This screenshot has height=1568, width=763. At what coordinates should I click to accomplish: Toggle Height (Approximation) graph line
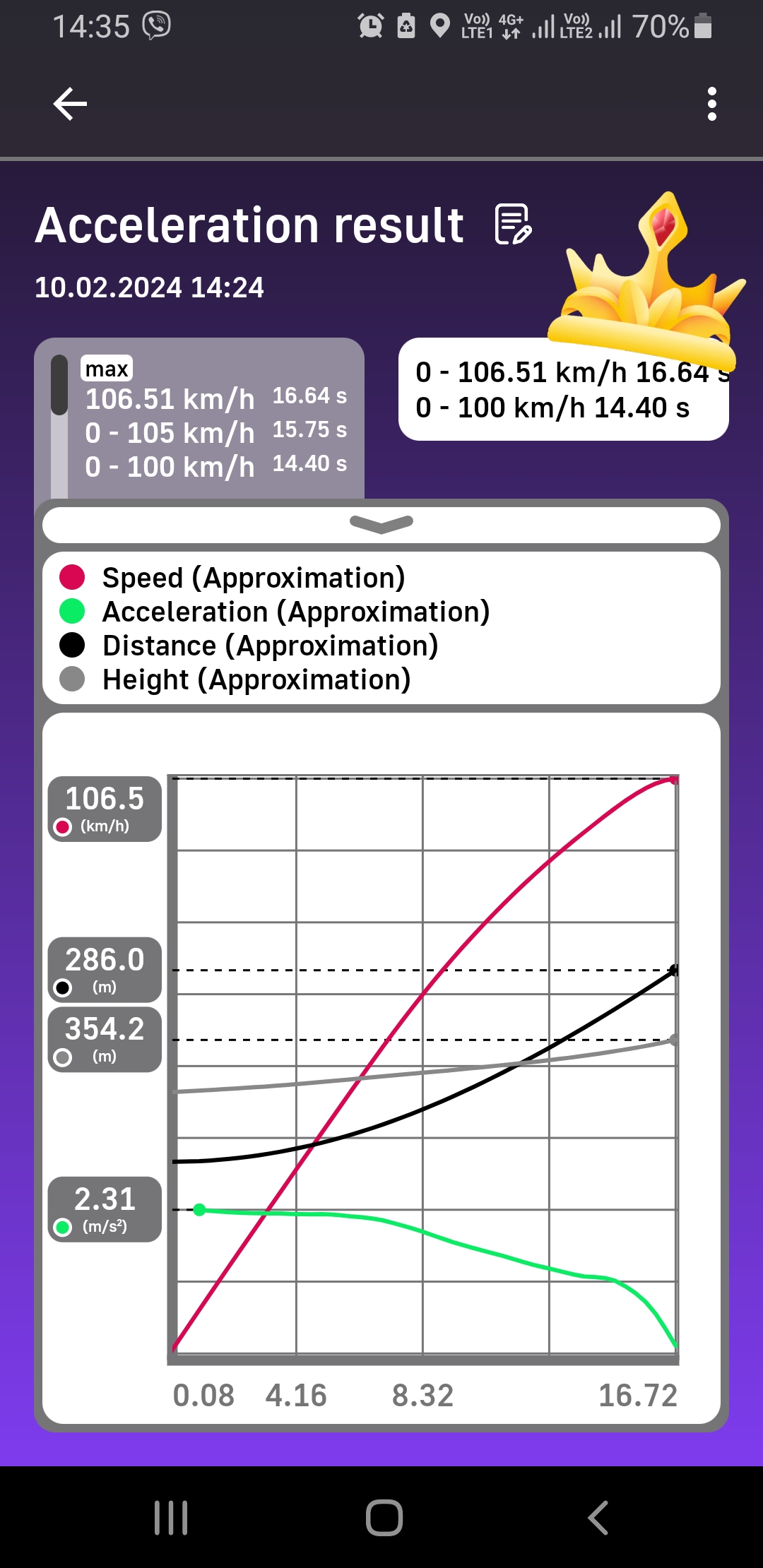[x=72, y=679]
